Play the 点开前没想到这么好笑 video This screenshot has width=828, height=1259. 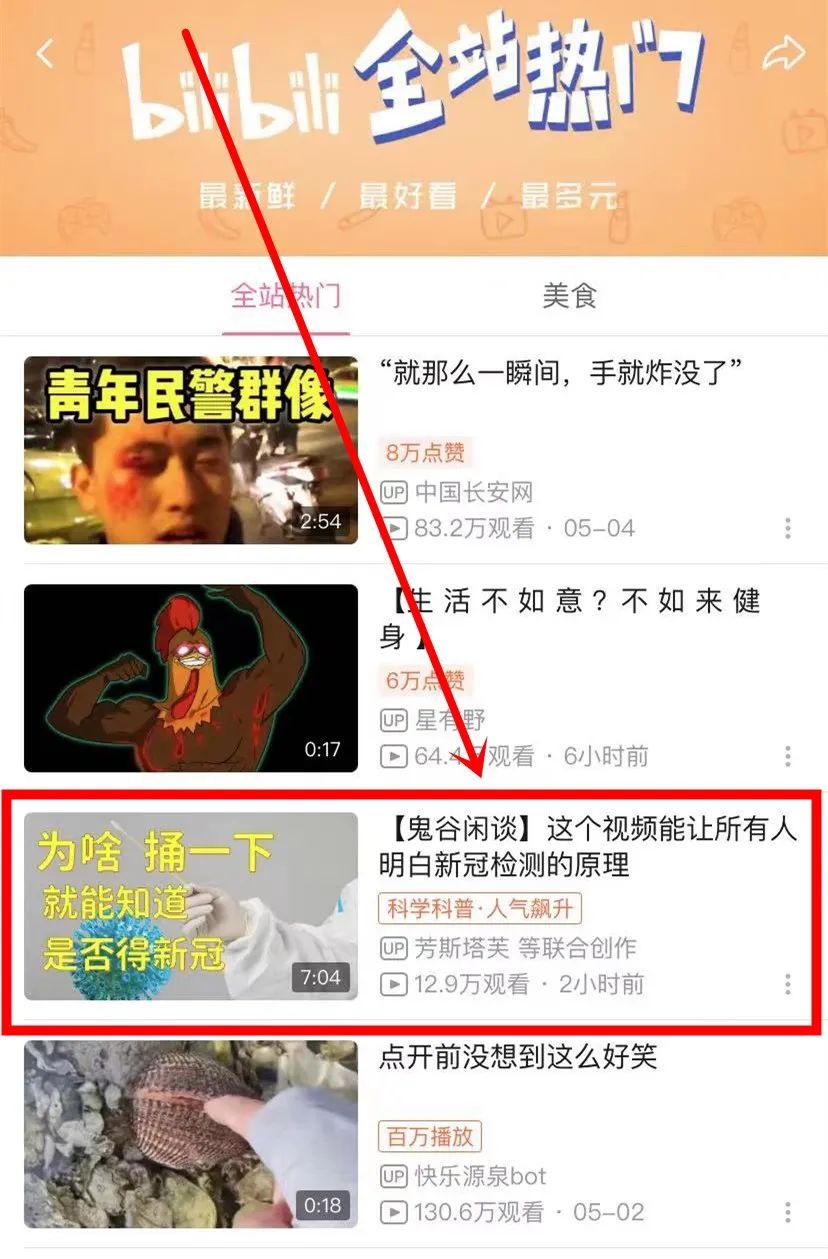[x=191, y=1132]
